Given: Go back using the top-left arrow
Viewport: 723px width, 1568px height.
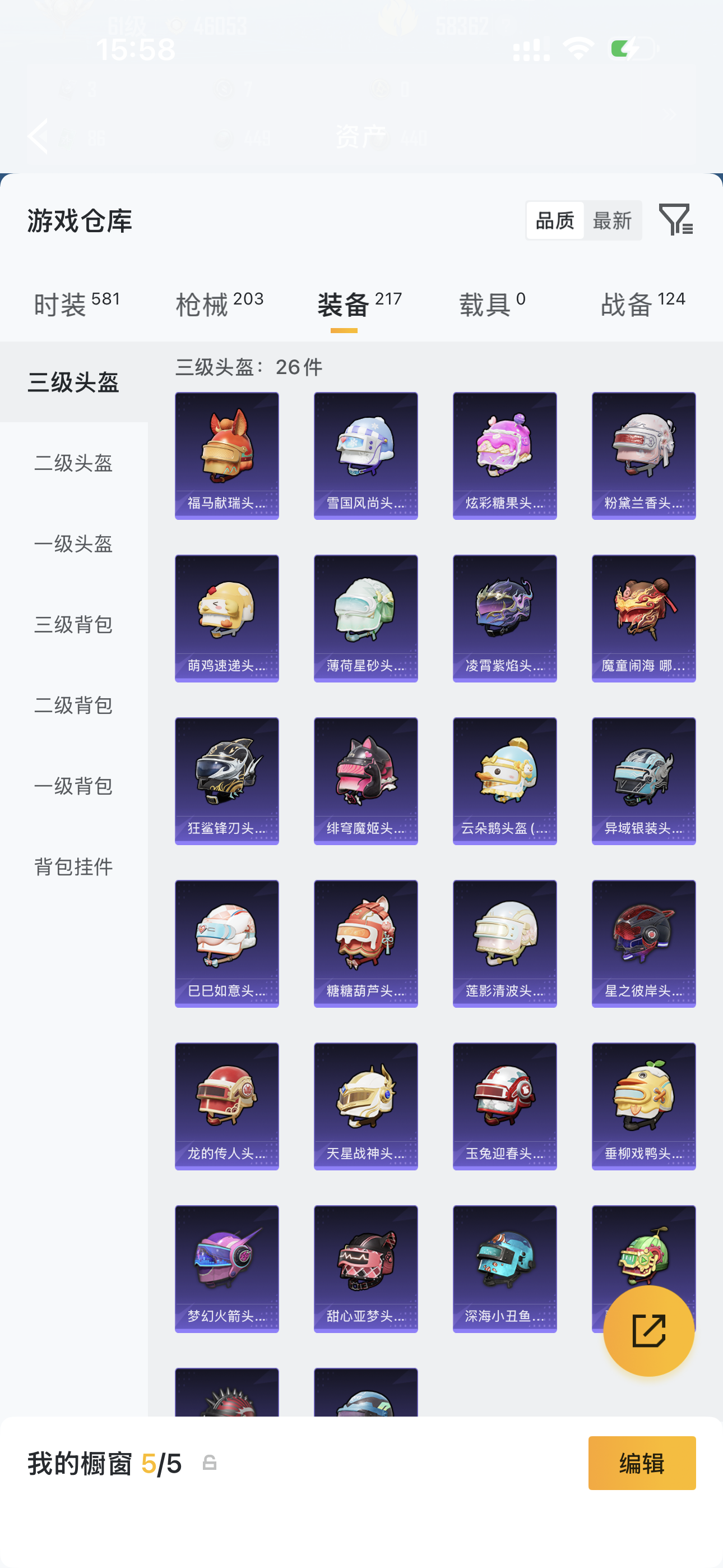Looking at the screenshot, I should point(38,136).
